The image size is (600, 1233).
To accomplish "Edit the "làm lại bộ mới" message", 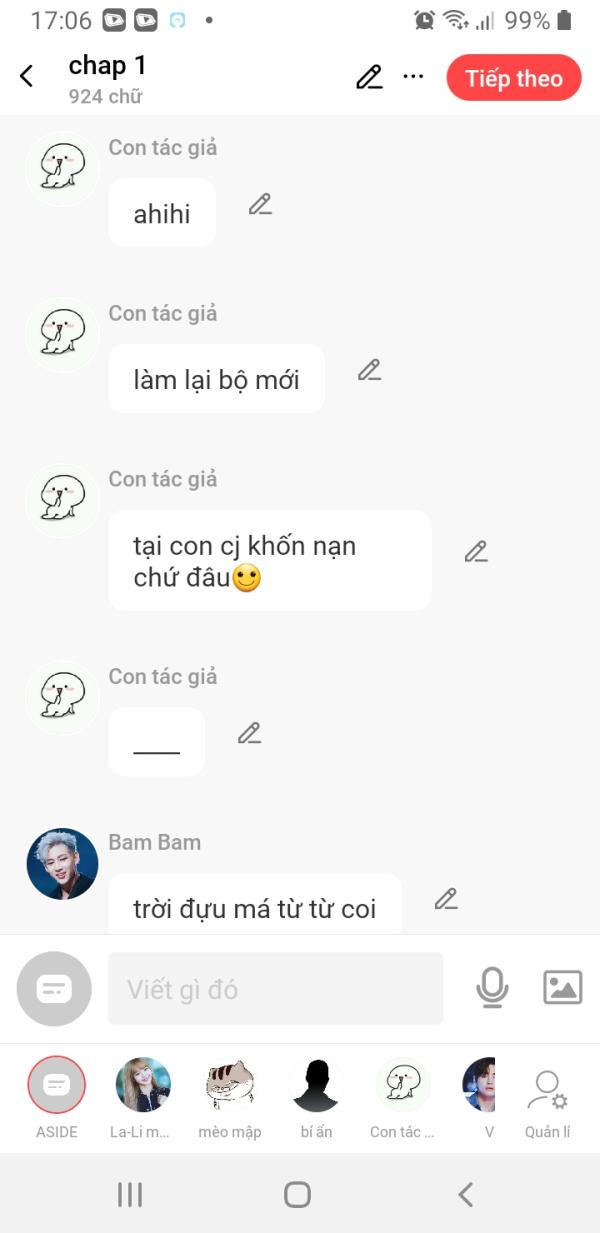I will [369, 370].
